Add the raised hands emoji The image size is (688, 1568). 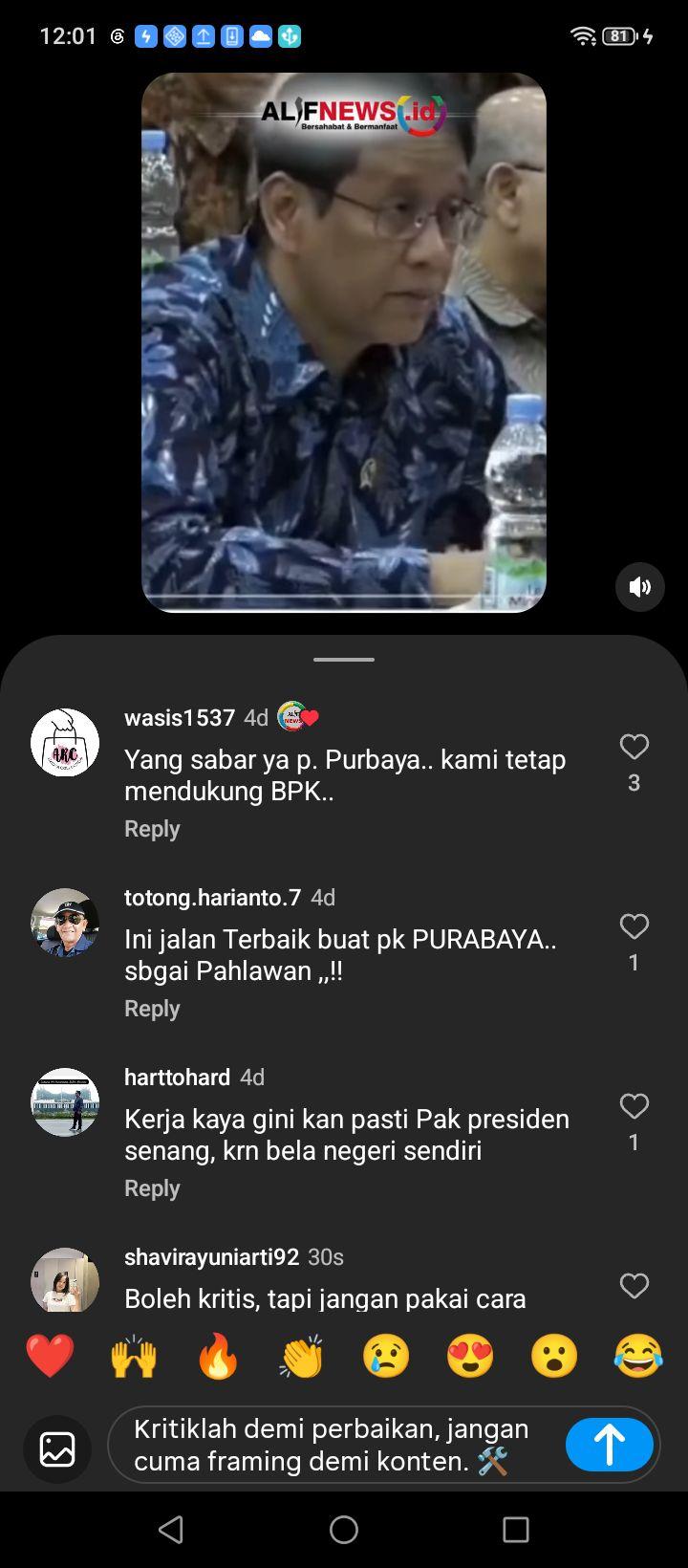(134, 1356)
